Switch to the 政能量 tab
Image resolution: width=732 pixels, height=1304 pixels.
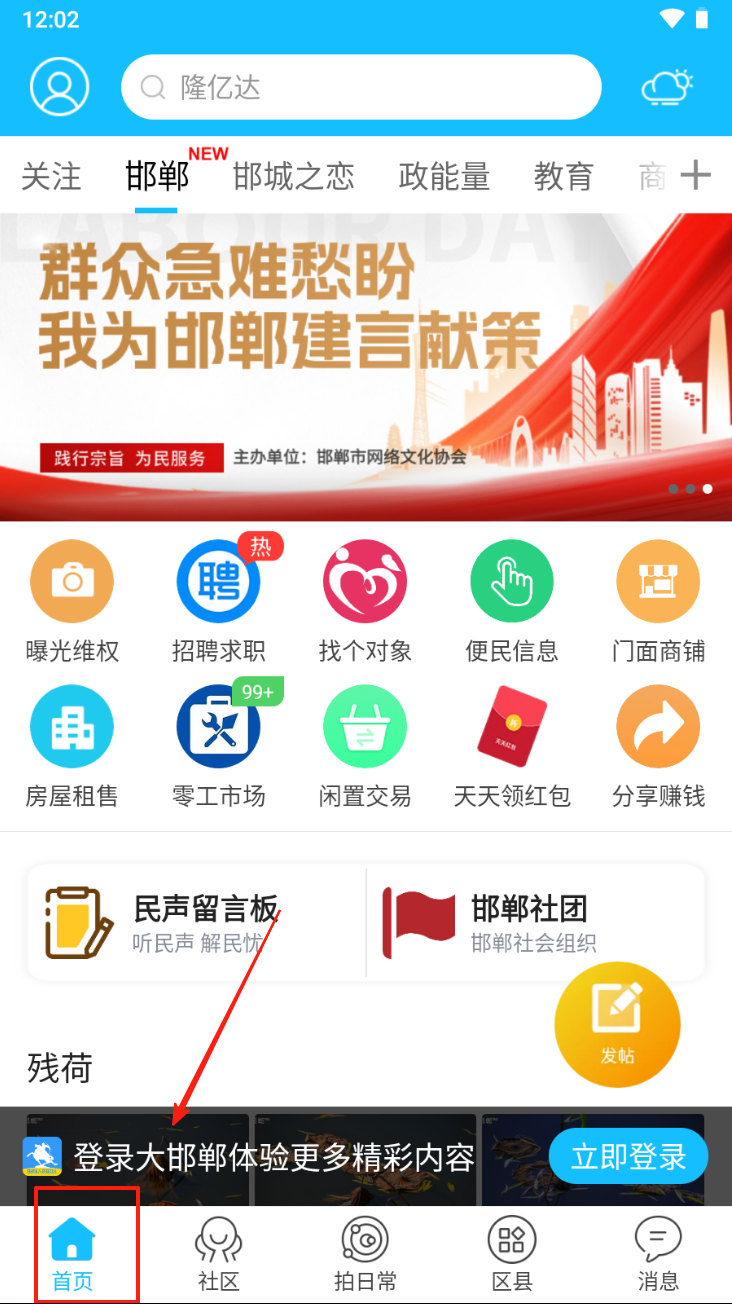[444, 177]
